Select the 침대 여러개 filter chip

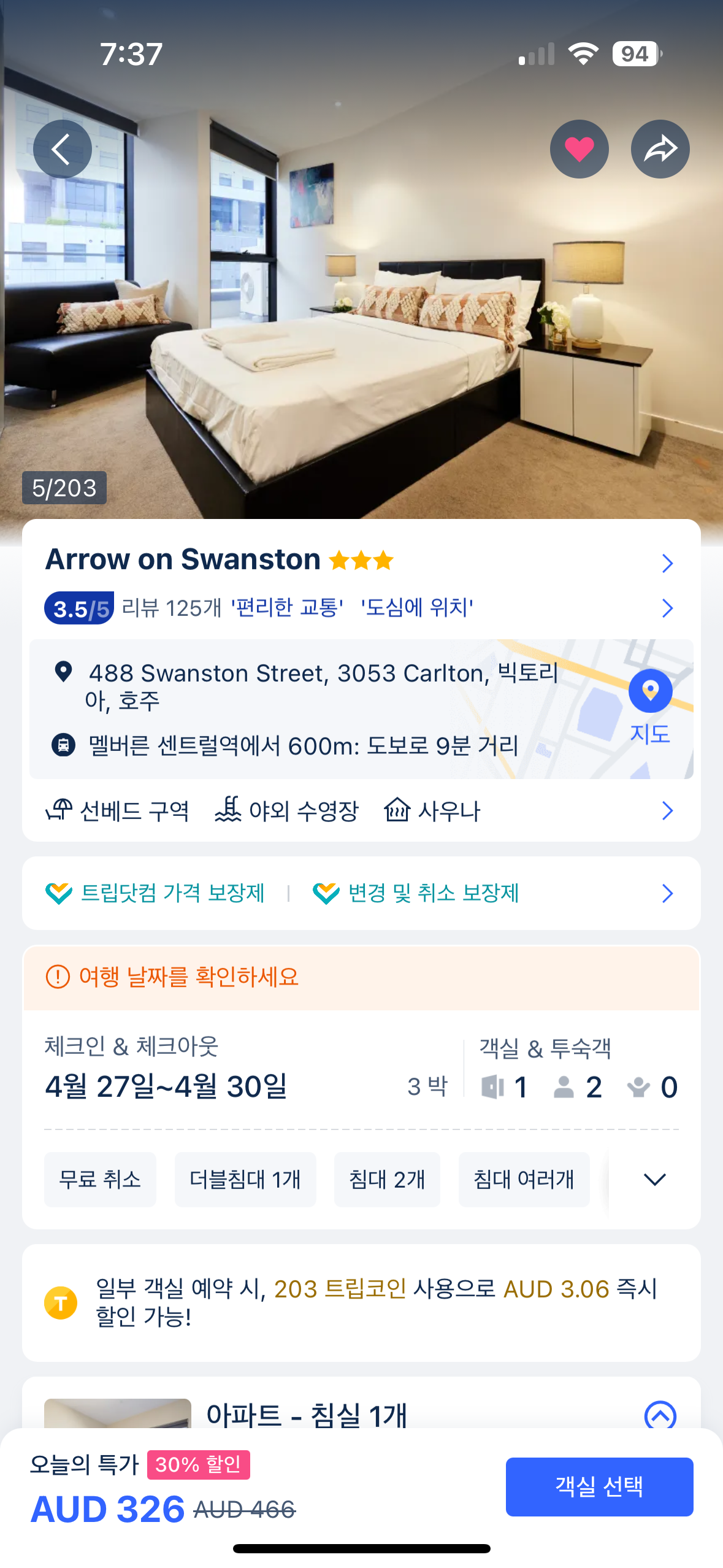click(x=524, y=1179)
